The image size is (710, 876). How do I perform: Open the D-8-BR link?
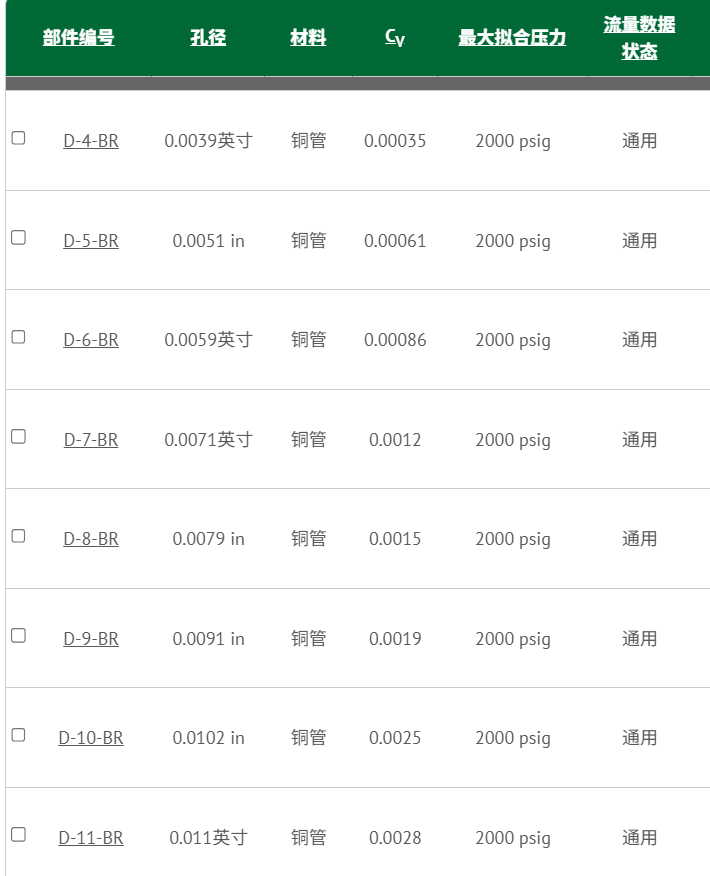point(91,539)
